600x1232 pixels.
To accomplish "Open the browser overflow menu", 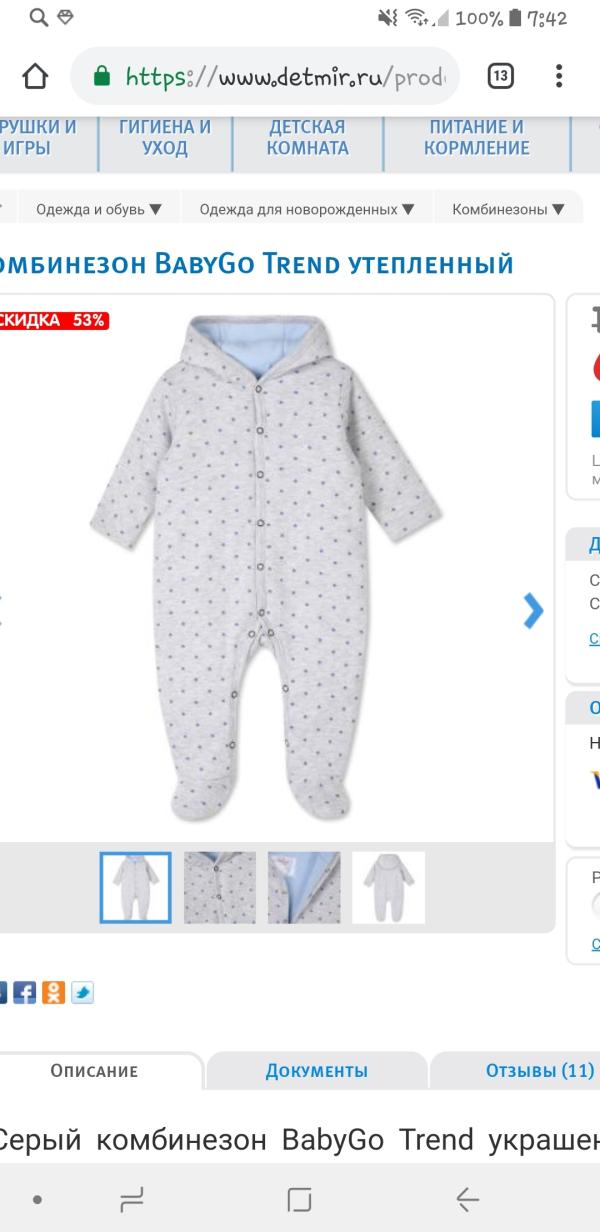I will (x=559, y=77).
